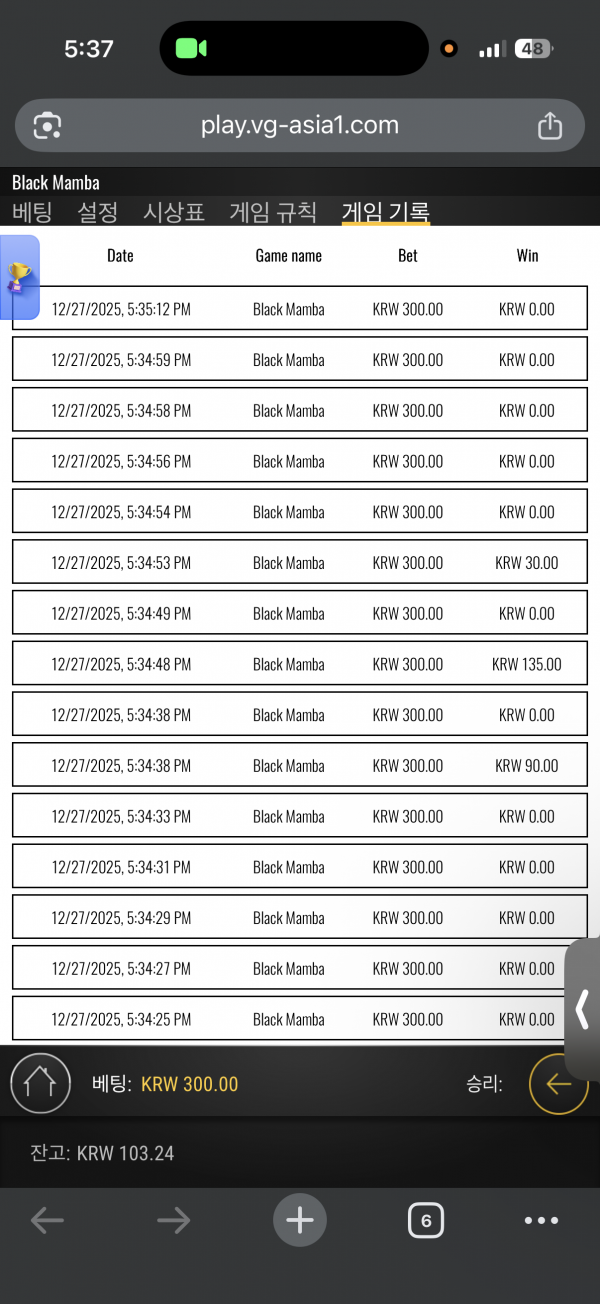This screenshot has width=600, height=1304.
Task: Go back in the browser toolbar
Action: 47,1220
